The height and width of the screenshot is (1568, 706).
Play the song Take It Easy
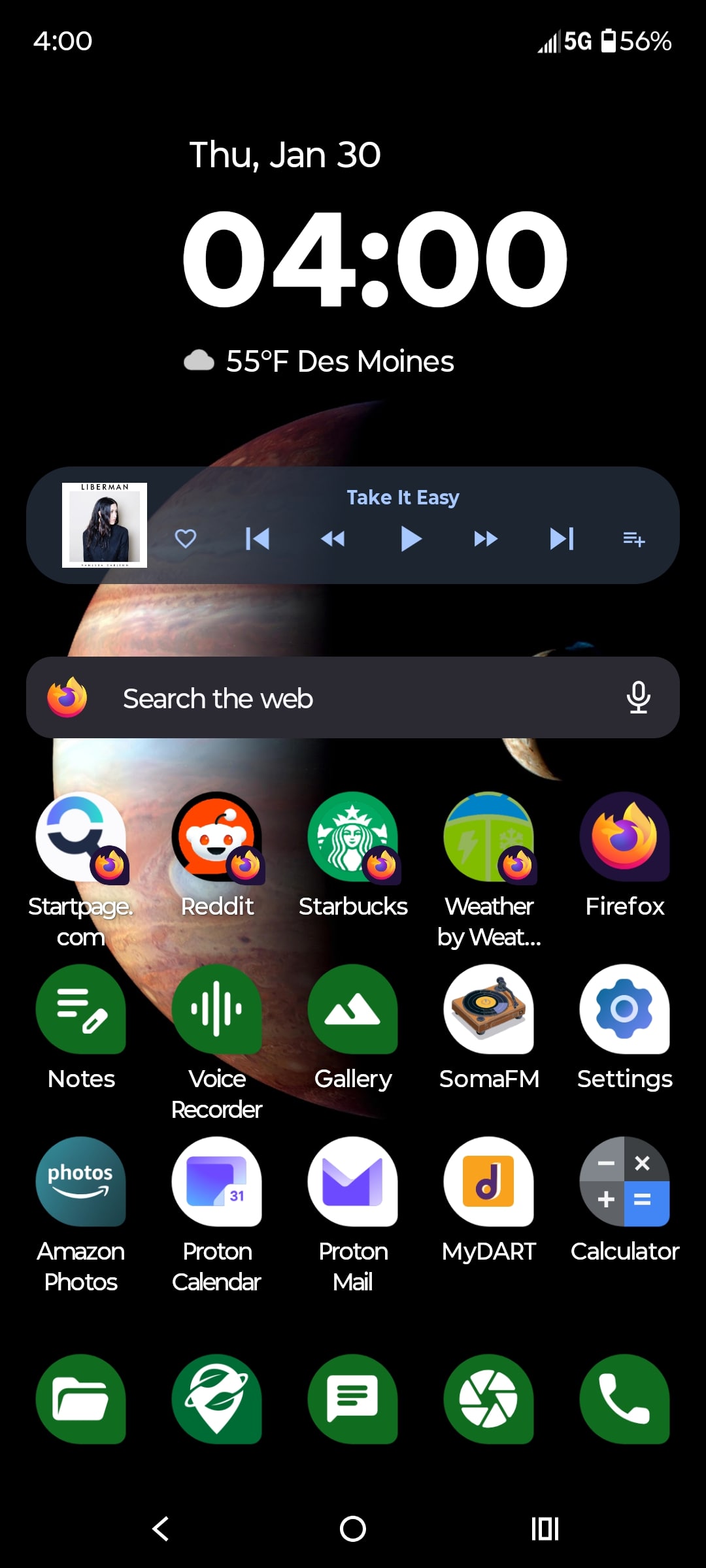click(x=411, y=540)
